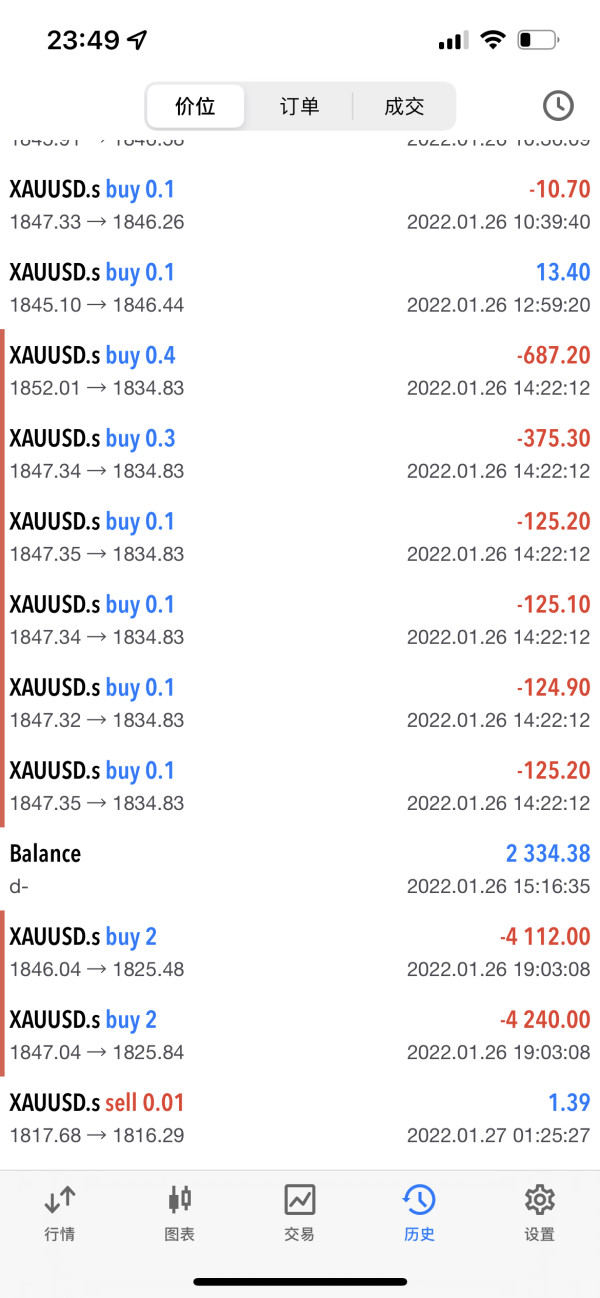Expand the buy 0.3 trade losing -375.30
Screen dimensions: 600x1298
click(300, 454)
